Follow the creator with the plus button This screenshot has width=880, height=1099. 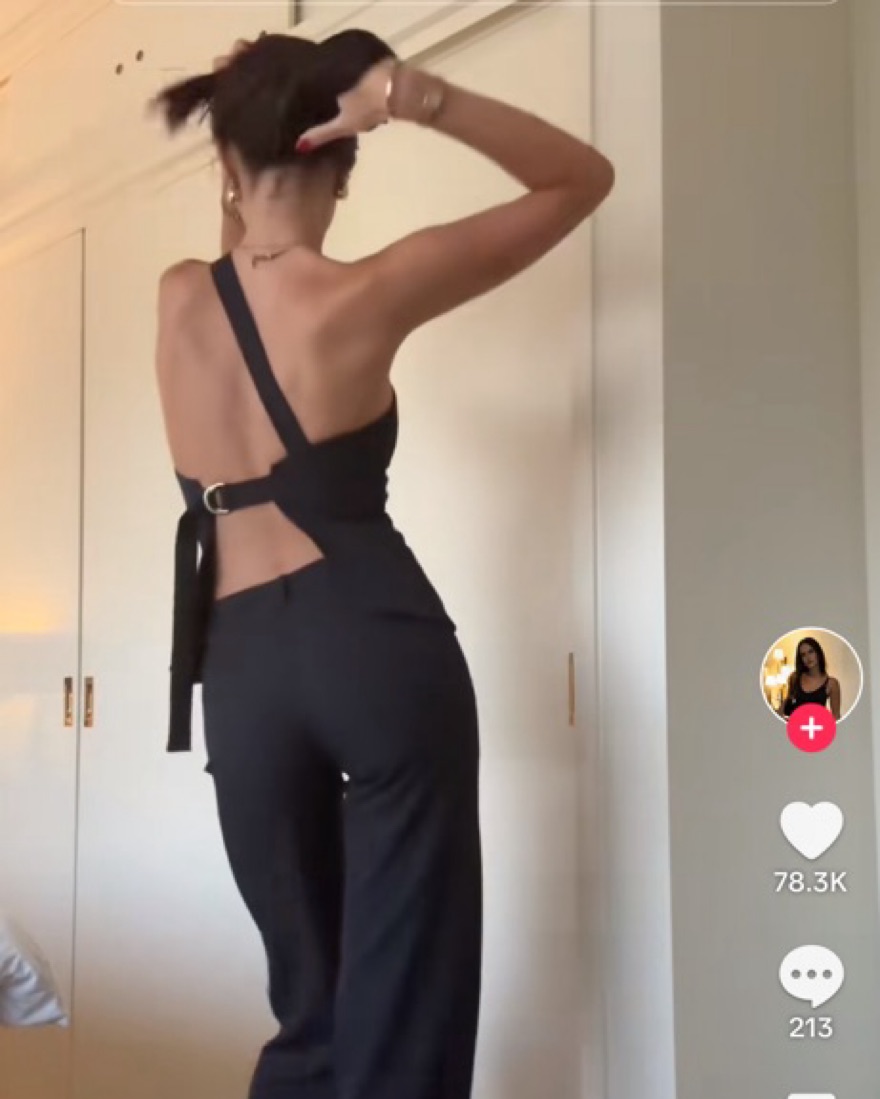tap(811, 728)
